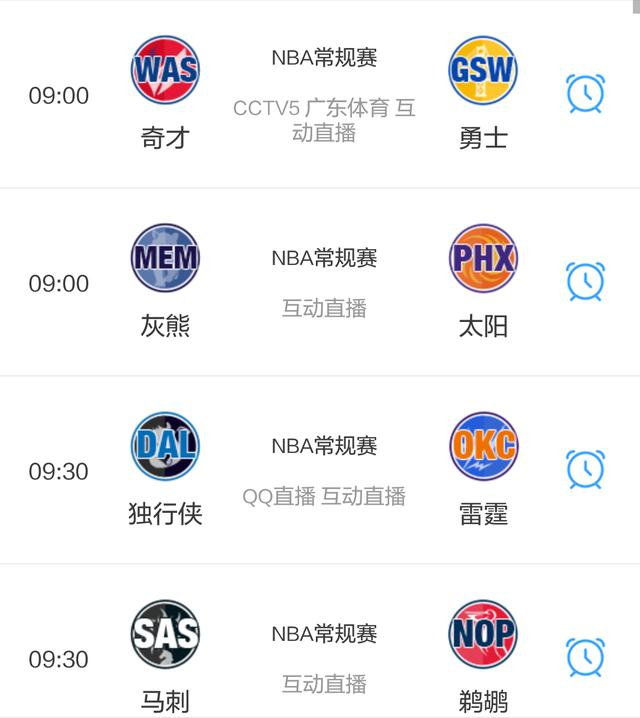The height and width of the screenshot is (718, 640).
Task: Set reminder for 灰熊 vs 太阳 game
Action: (x=585, y=282)
